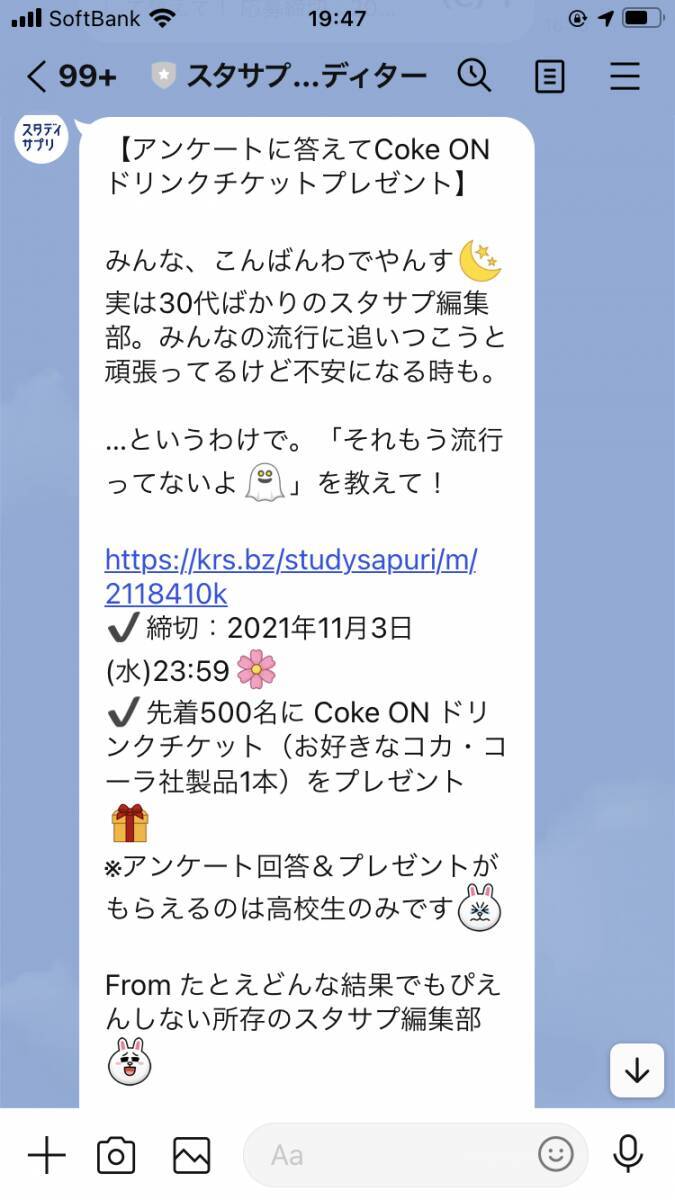The height and width of the screenshot is (1200, 675).
Task: Open the Study Sapuri profile avatar
Action: 42,138
